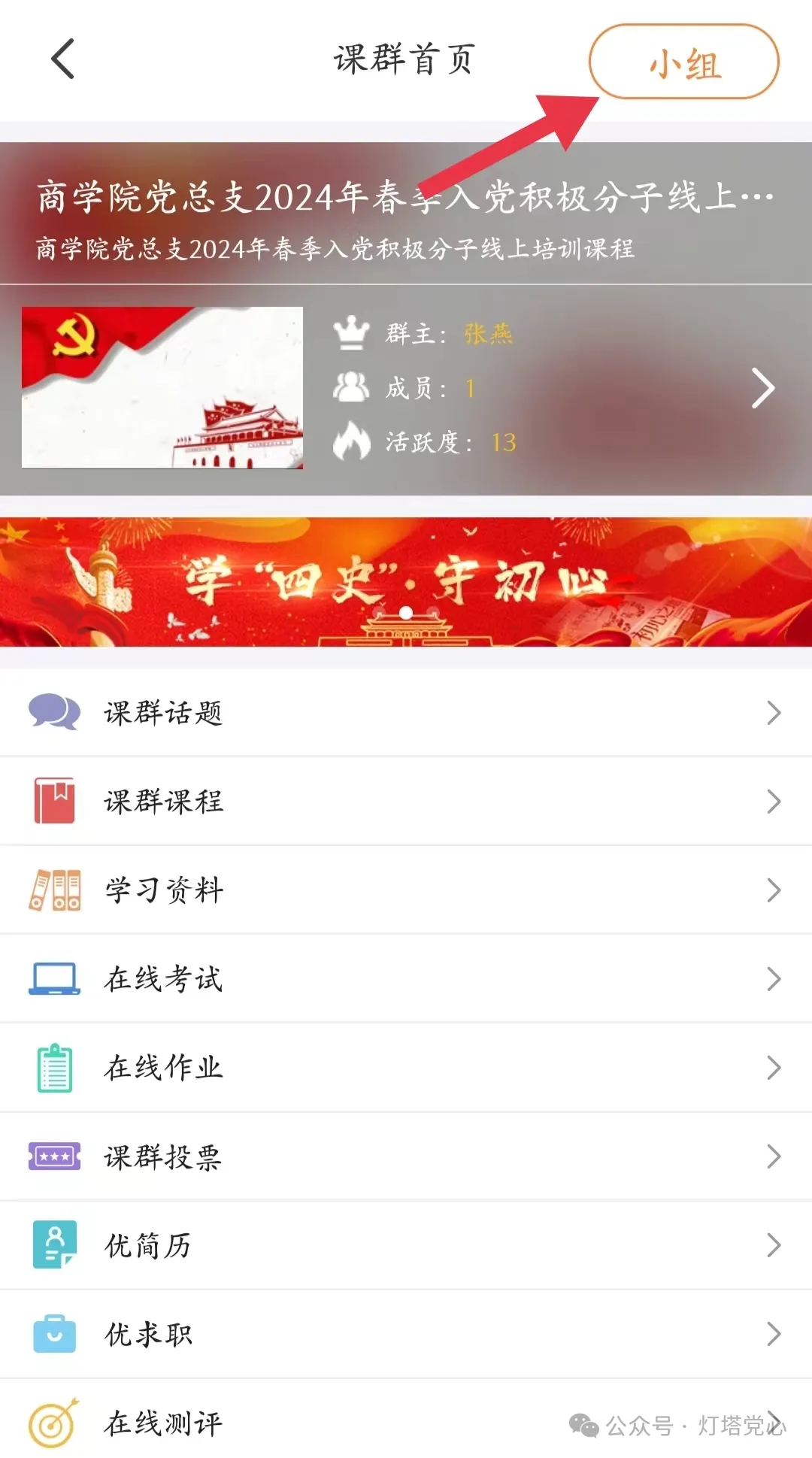Select the red book icon for 课群课程

tap(54, 801)
